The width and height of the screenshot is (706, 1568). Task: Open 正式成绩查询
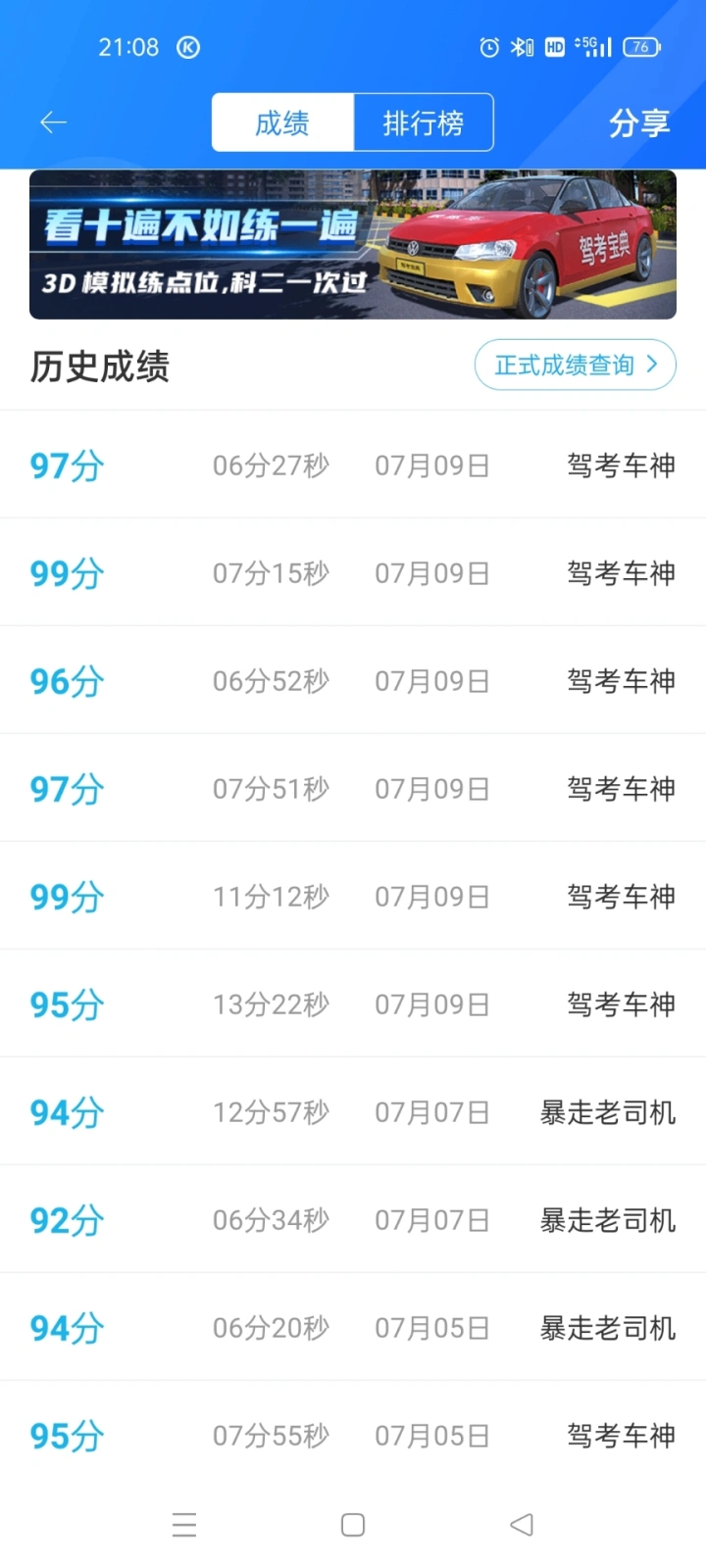(575, 366)
